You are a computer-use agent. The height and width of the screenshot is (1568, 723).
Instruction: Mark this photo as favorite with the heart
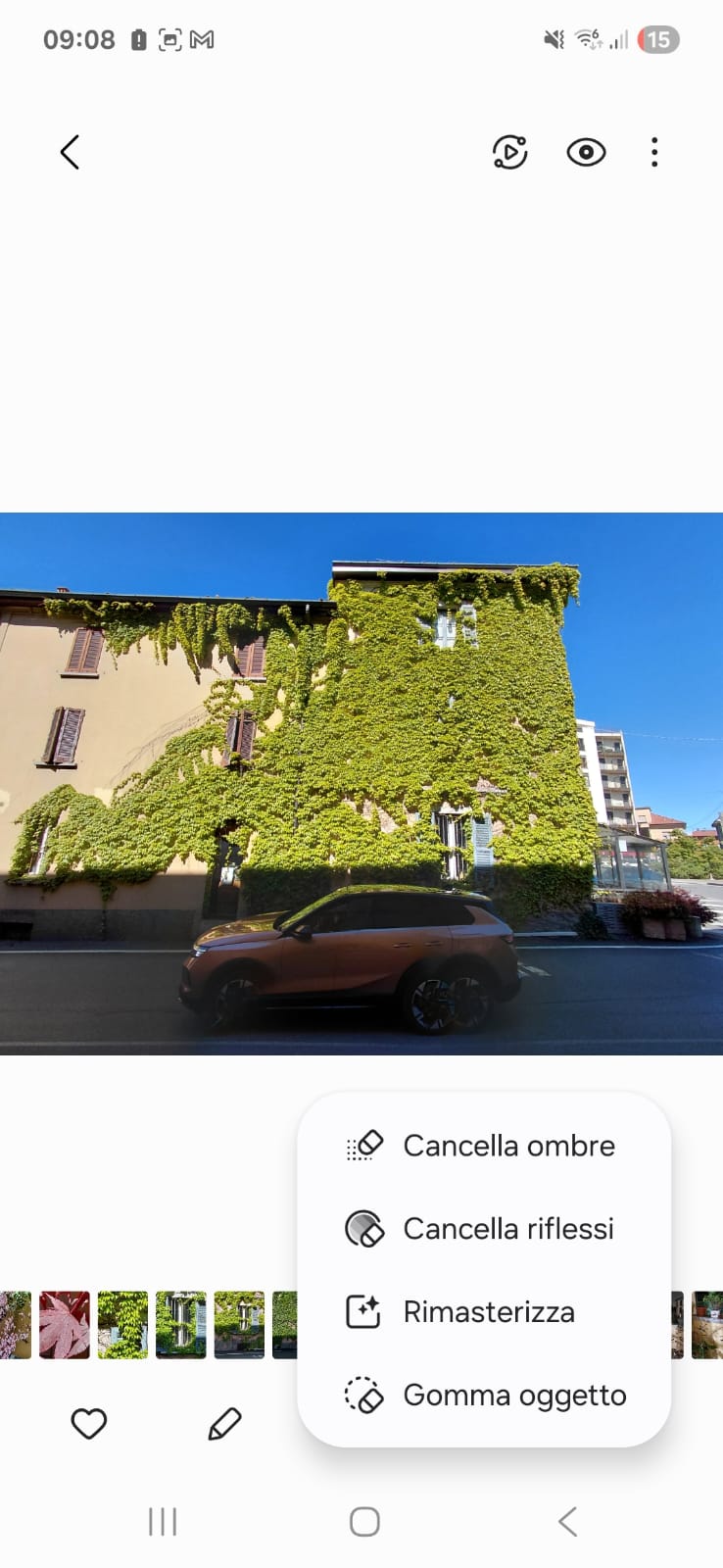(89, 1423)
